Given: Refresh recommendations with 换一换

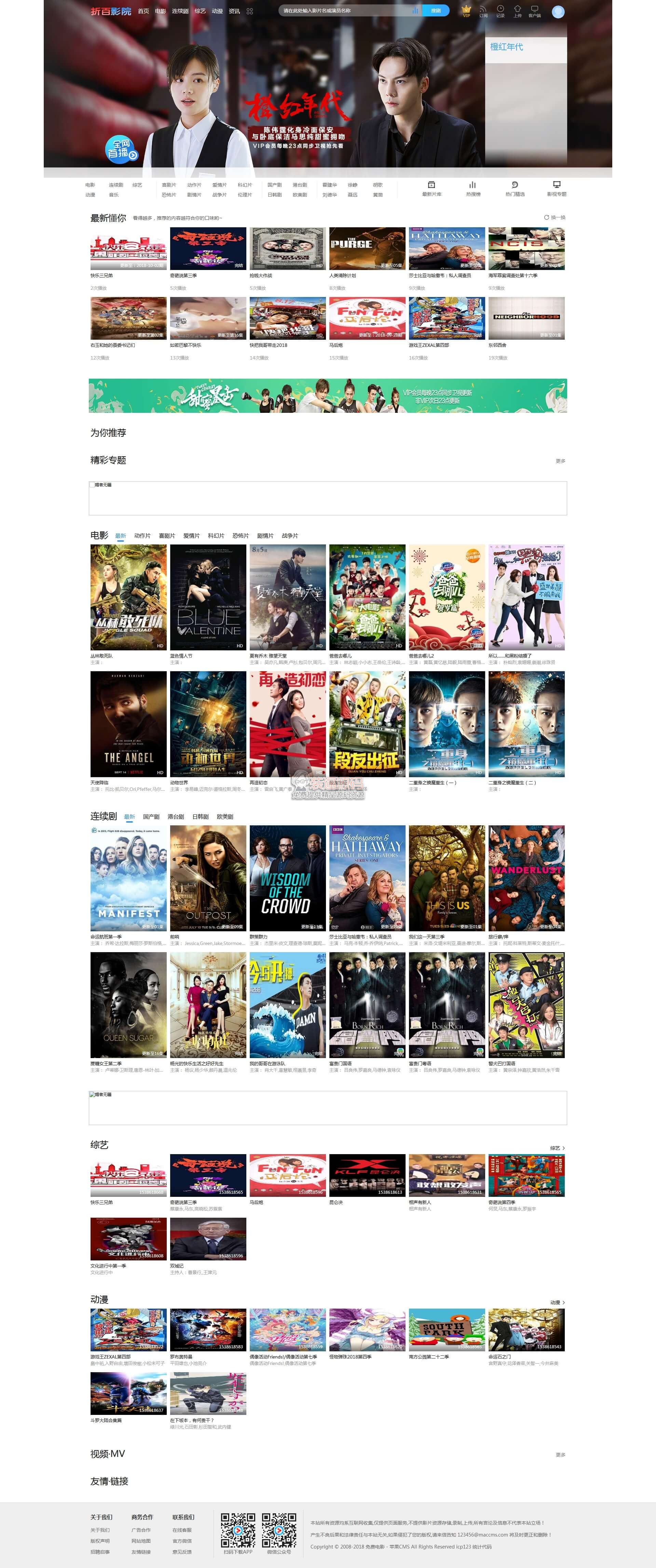Looking at the screenshot, I should [555, 217].
